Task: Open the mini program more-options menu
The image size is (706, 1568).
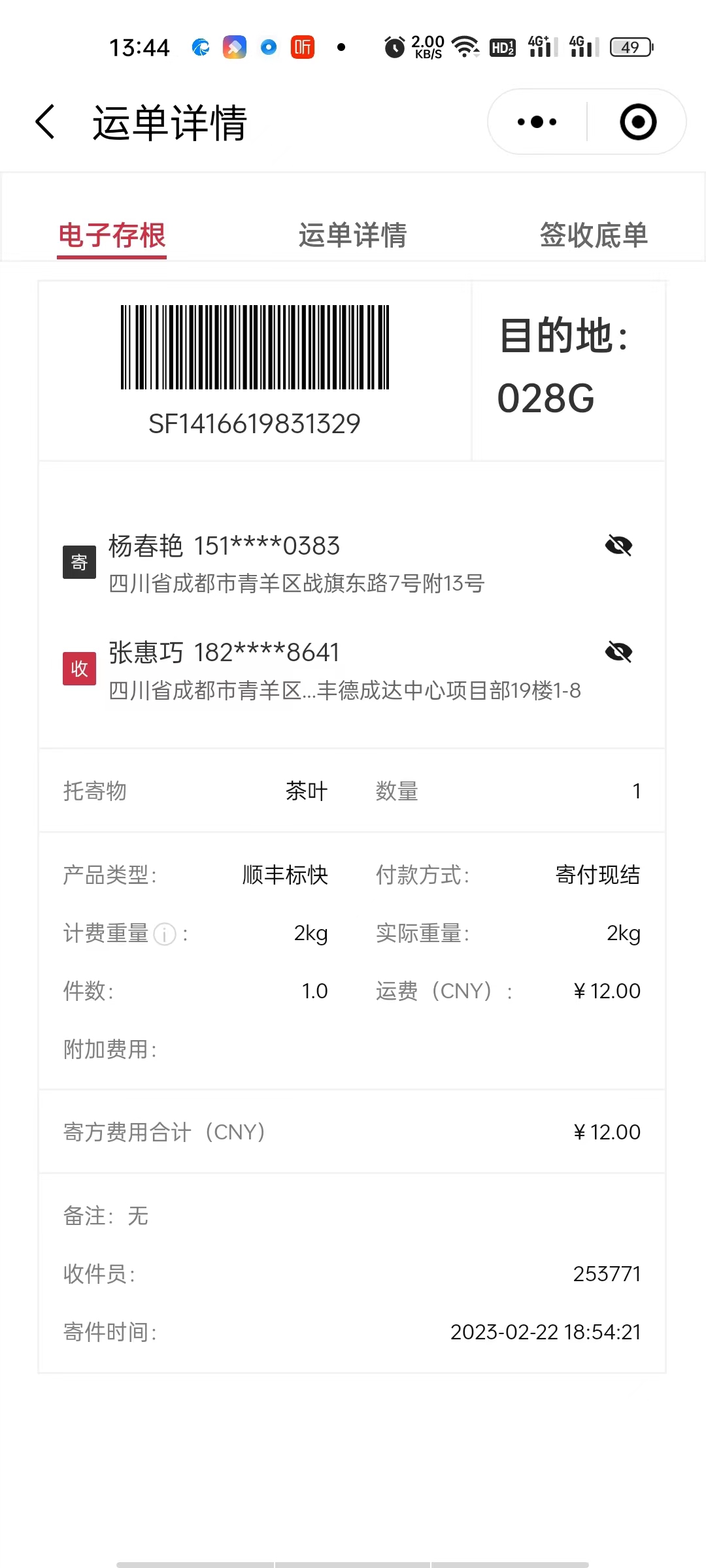Action: pos(537,122)
